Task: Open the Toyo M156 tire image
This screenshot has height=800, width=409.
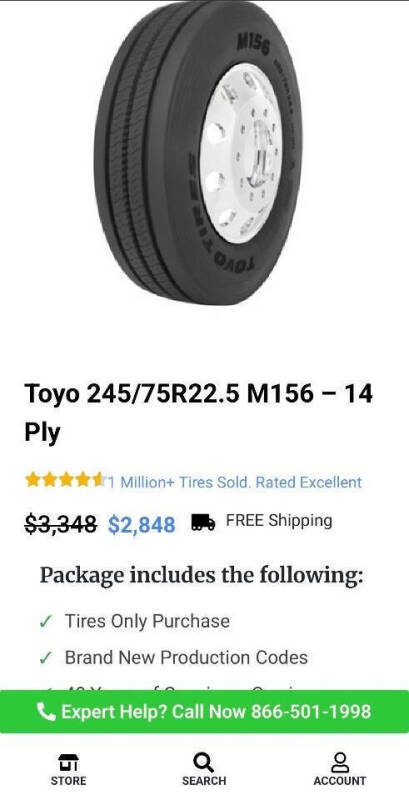Action: tap(199, 153)
